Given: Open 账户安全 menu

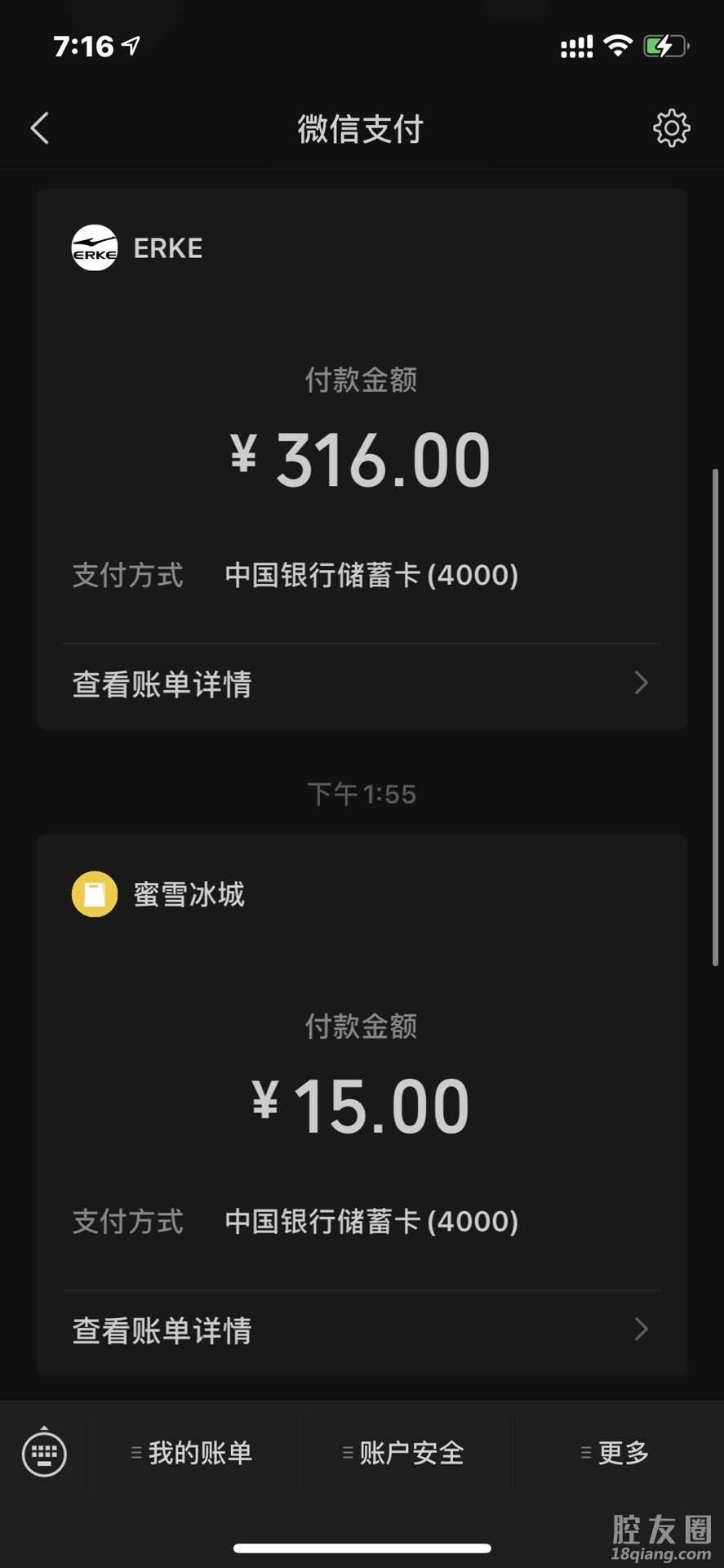Looking at the screenshot, I should point(405,1453).
